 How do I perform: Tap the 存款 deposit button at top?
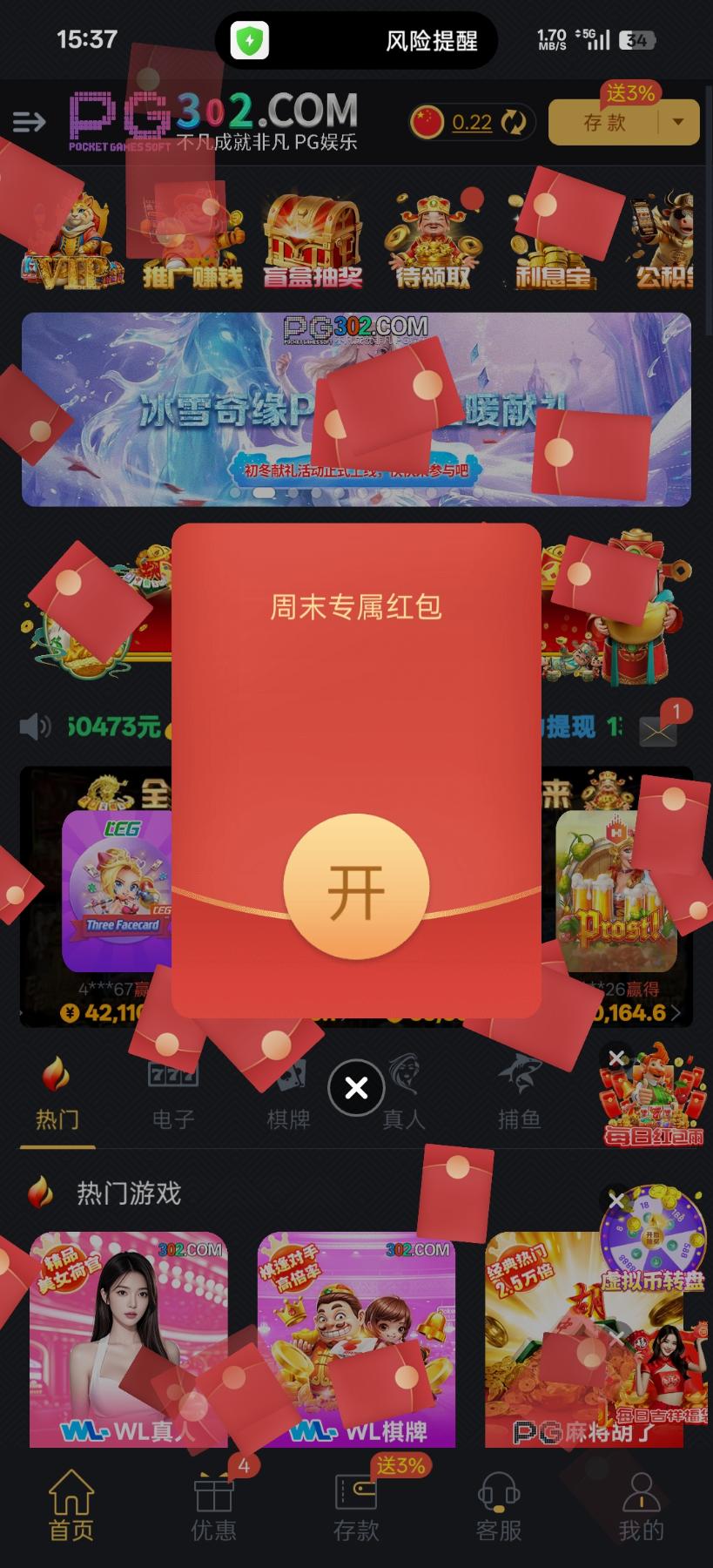click(x=604, y=122)
